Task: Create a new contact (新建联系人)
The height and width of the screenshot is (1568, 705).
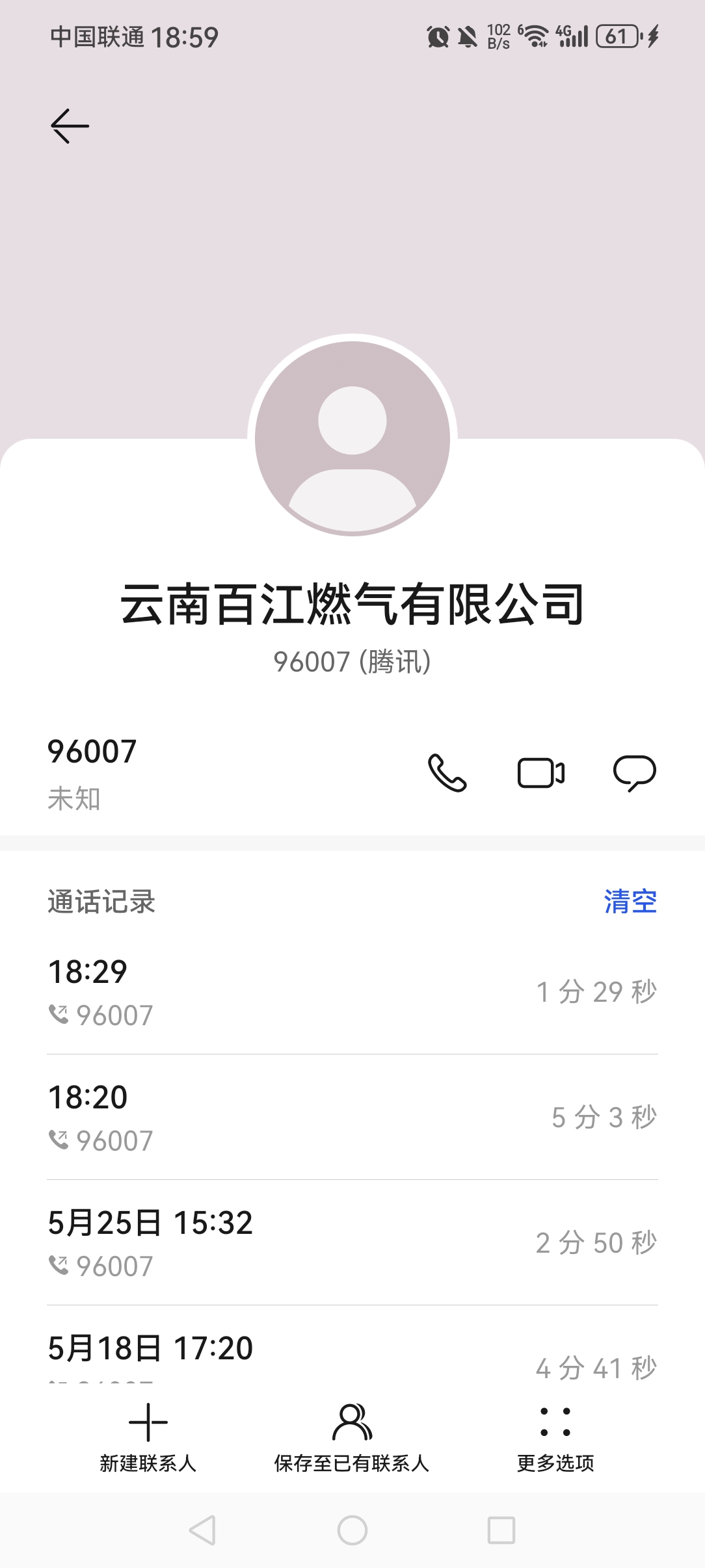Action: pos(148,1438)
